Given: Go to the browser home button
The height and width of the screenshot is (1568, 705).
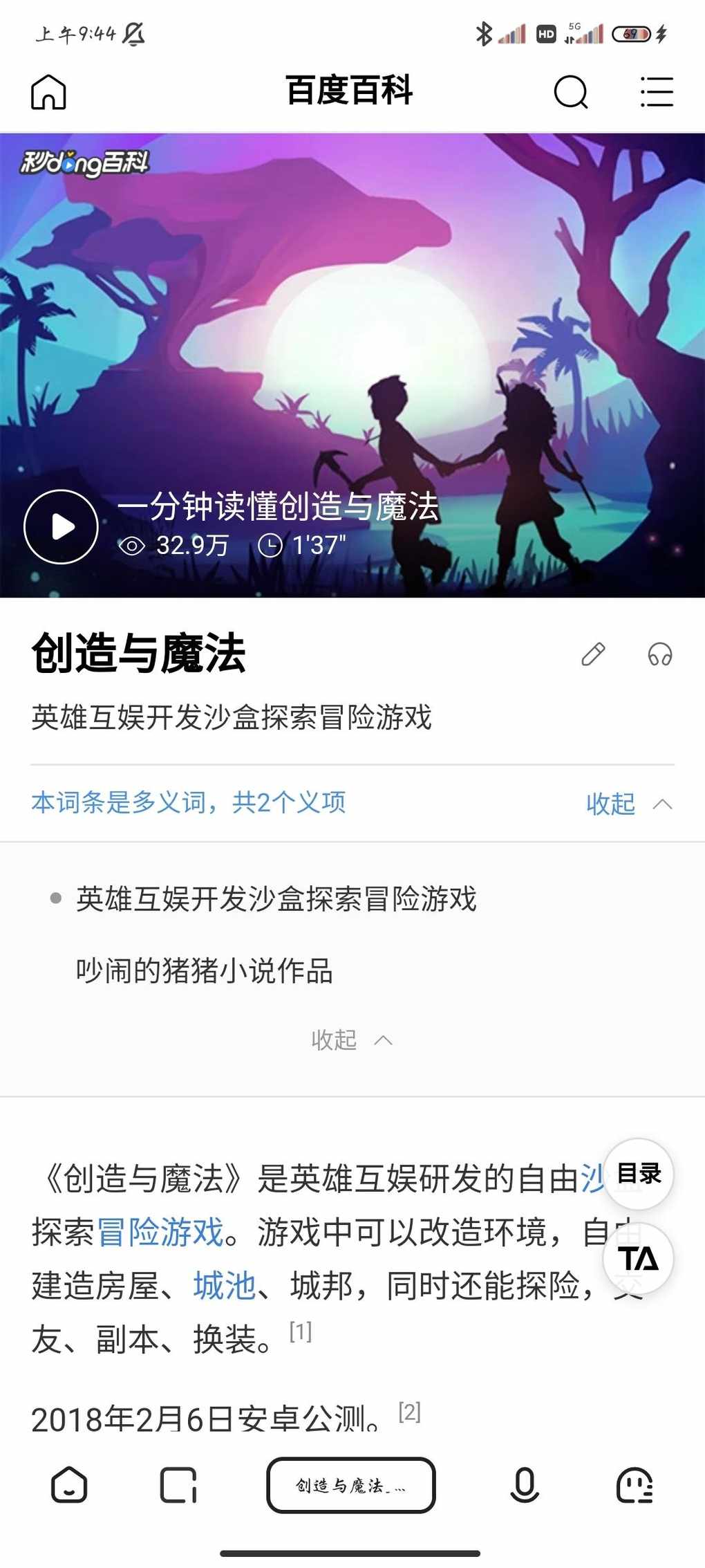Looking at the screenshot, I should [x=69, y=1485].
